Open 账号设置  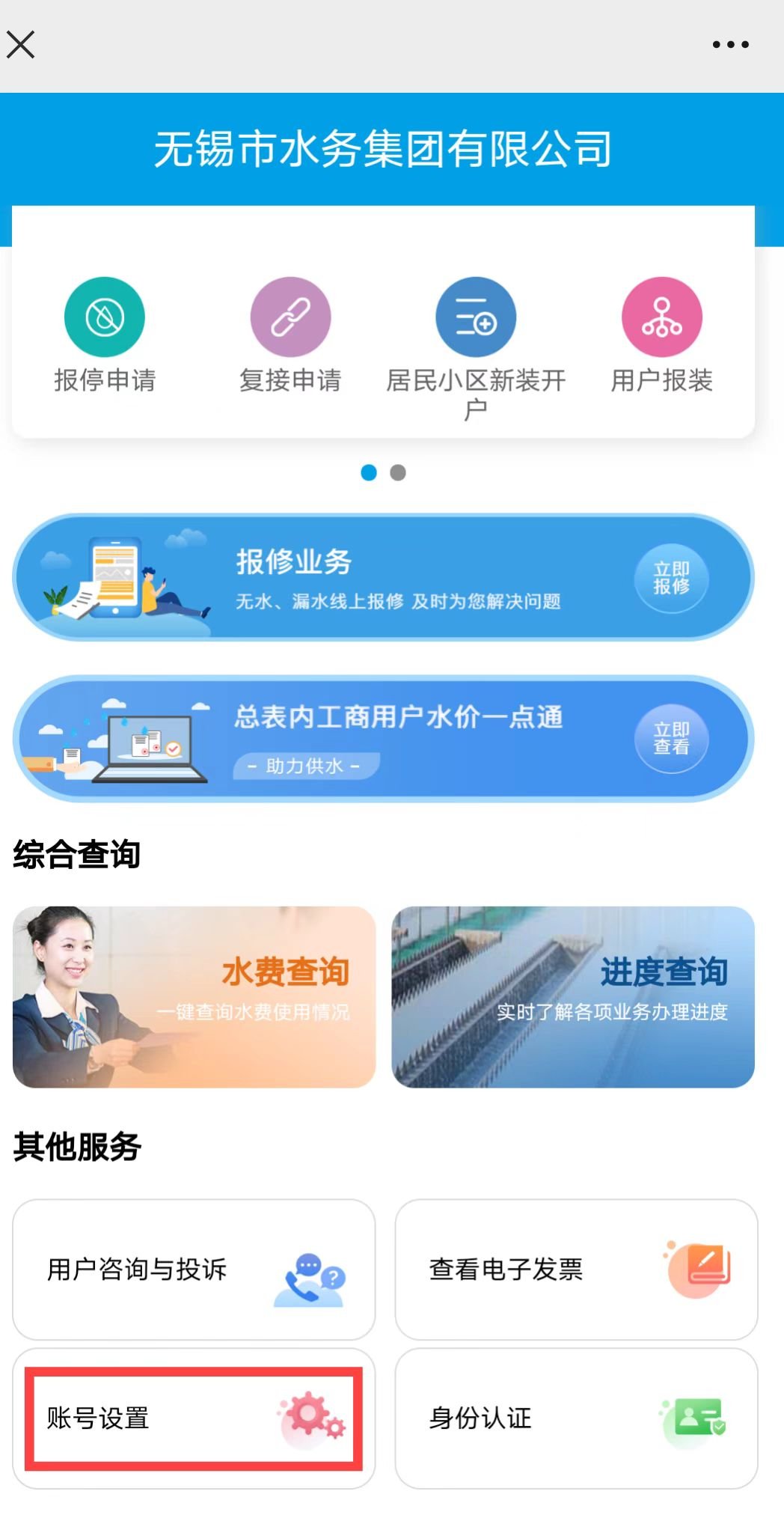pyautogui.click(x=194, y=1418)
